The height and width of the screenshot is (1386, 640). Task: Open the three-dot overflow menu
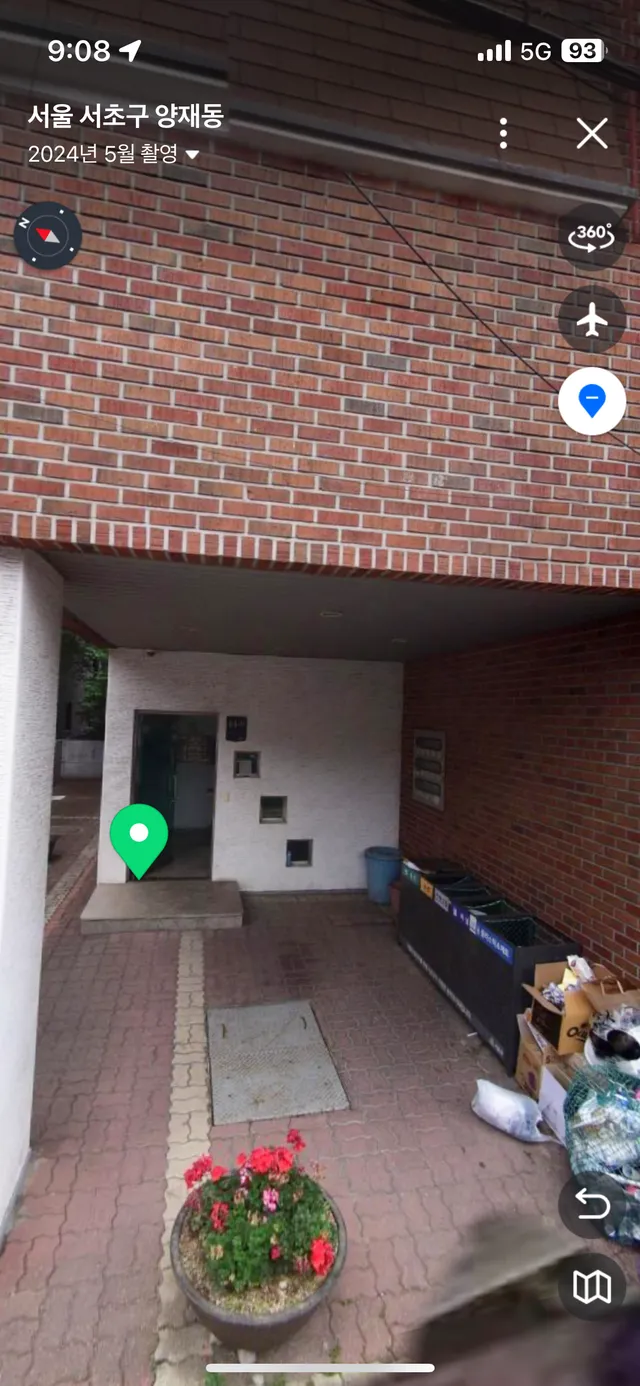[503, 133]
